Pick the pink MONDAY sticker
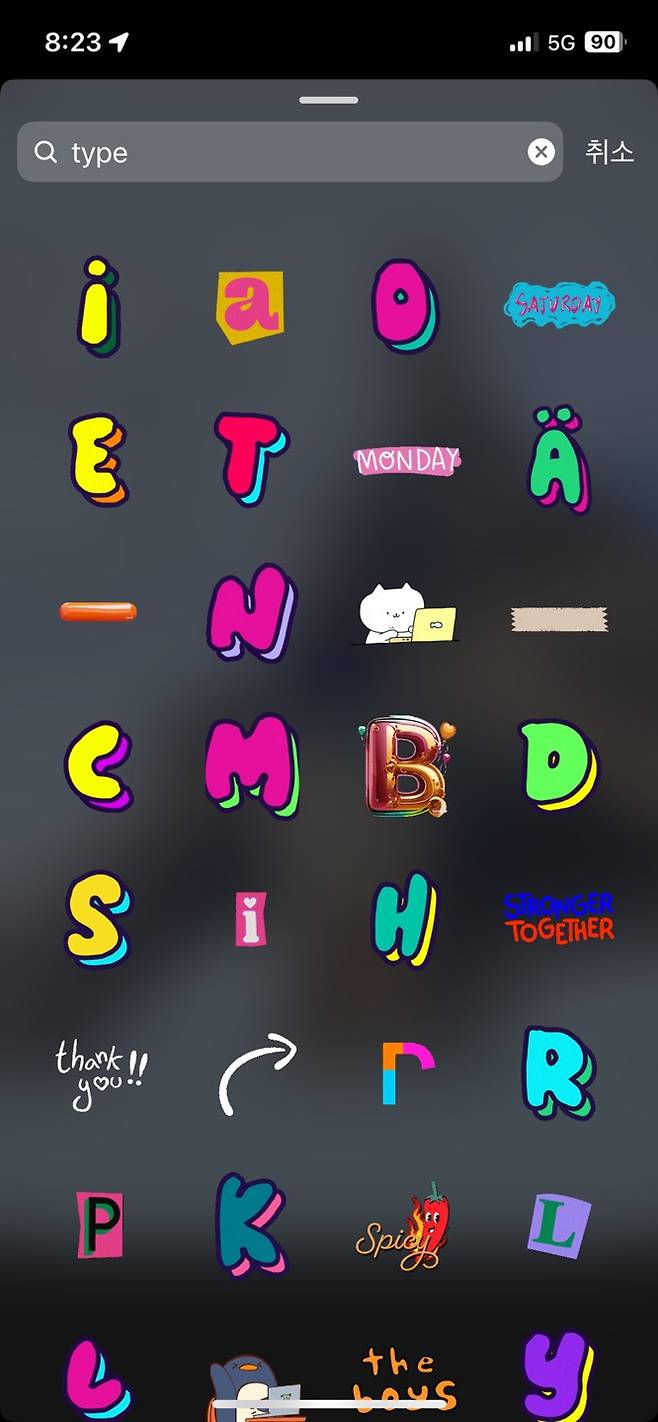Screen dimensions: 658x1422 click(407, 461)
